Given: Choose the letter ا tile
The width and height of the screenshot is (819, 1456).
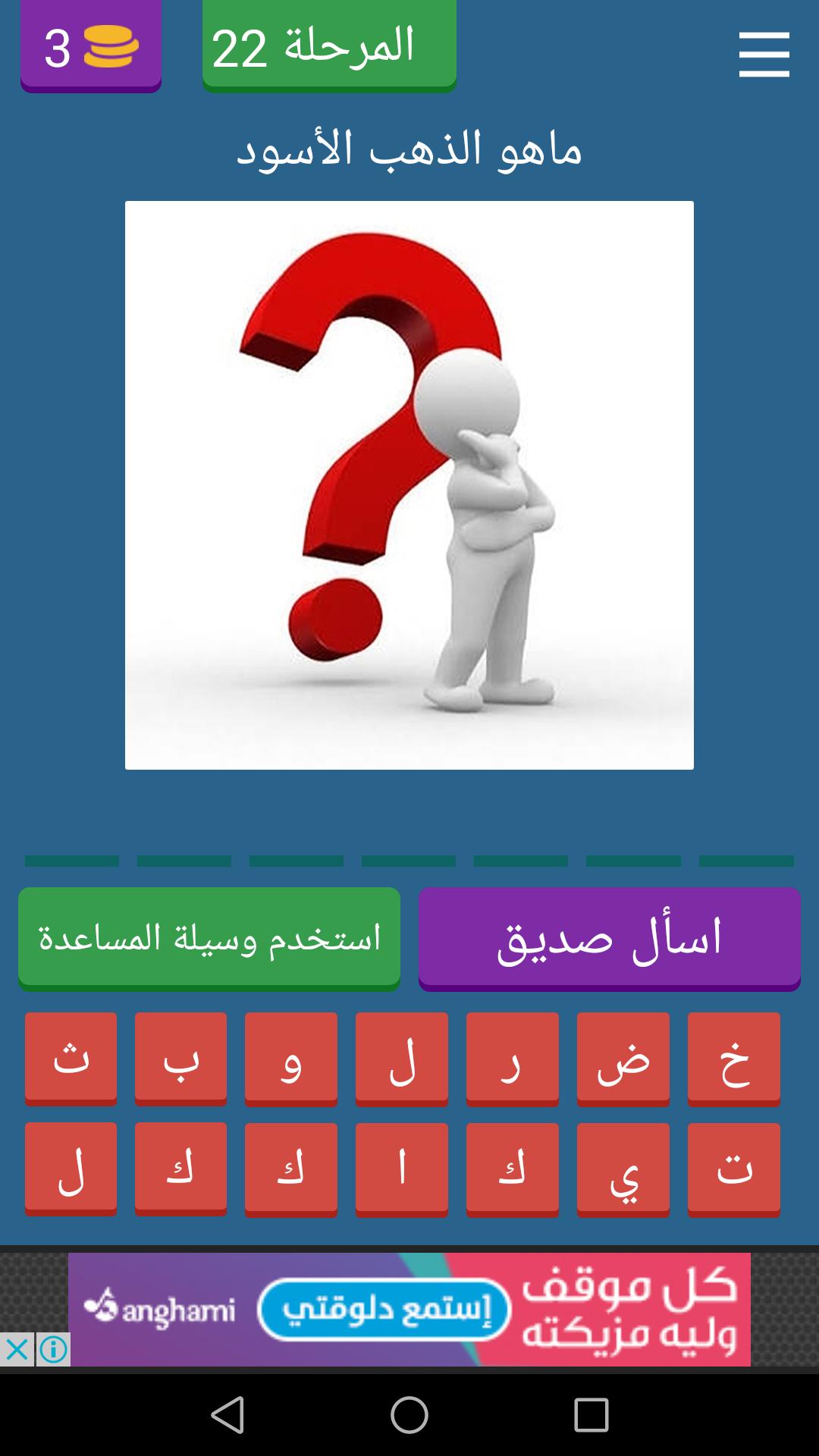Looking at the screenshot, I should 402,1169.
